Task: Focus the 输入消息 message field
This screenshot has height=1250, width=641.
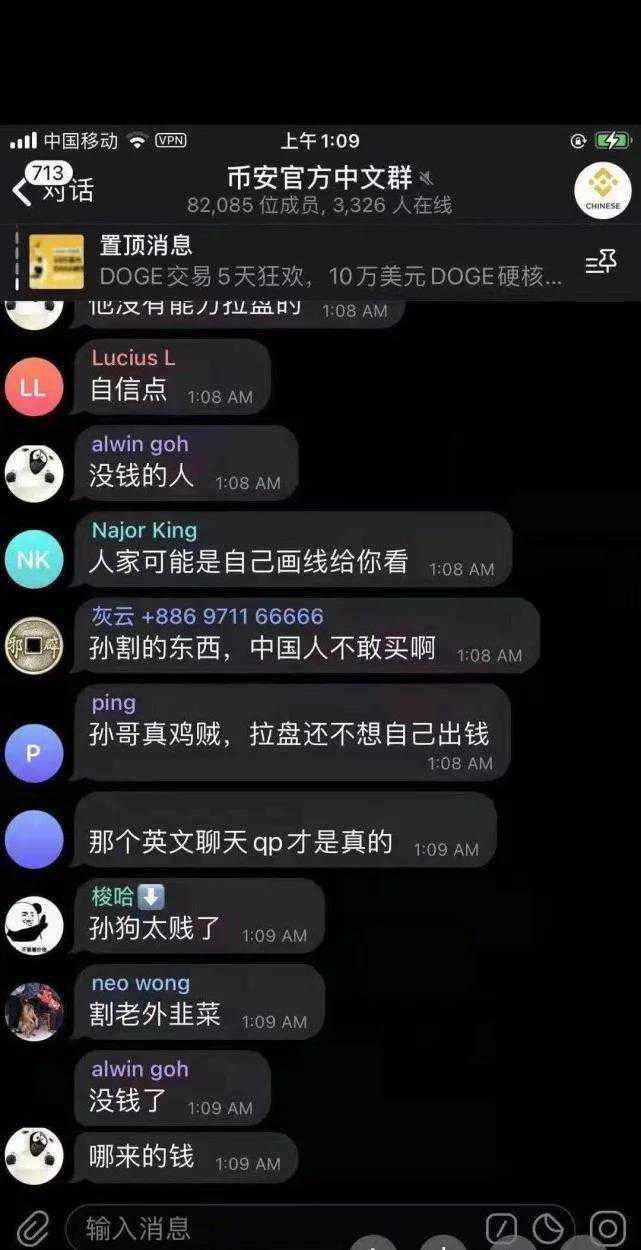Action: coord(270,1227)
